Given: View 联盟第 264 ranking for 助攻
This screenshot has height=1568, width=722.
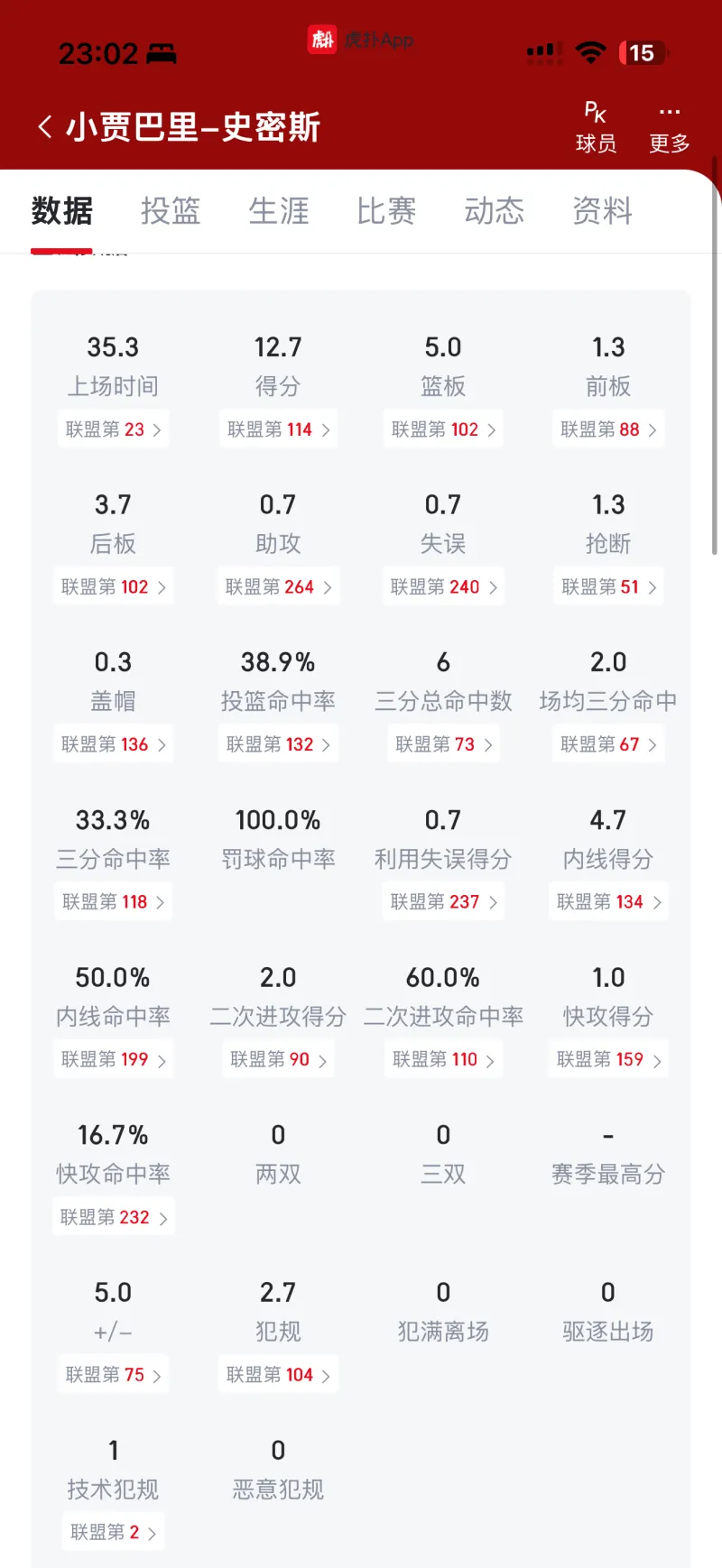Looking at the screenshot, I should tap(278, 587).
